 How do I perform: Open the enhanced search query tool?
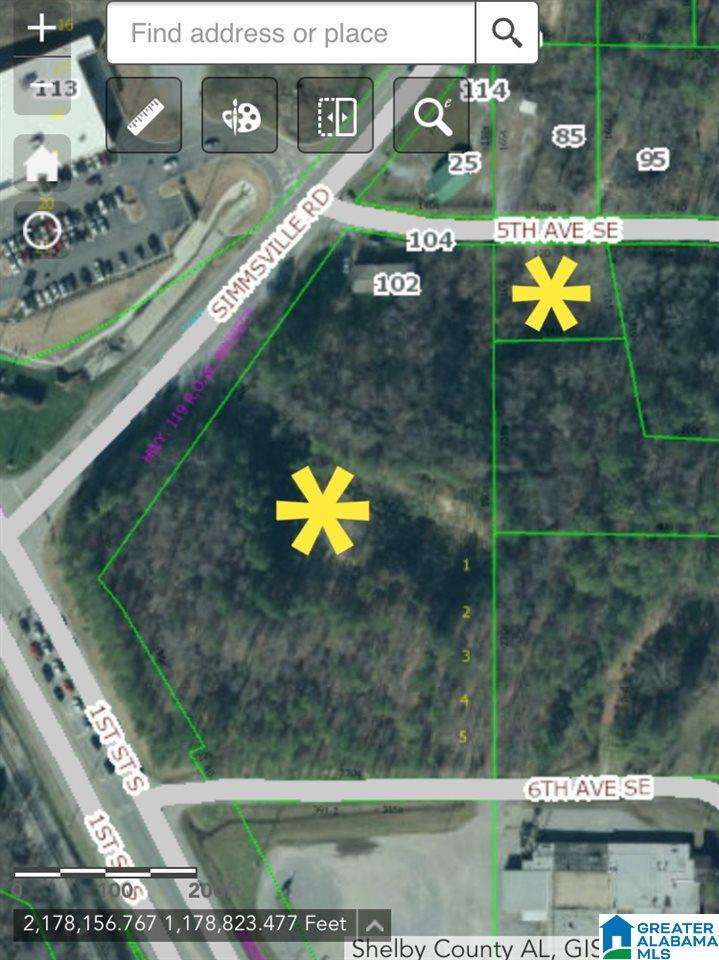click(x=432, y=115)
